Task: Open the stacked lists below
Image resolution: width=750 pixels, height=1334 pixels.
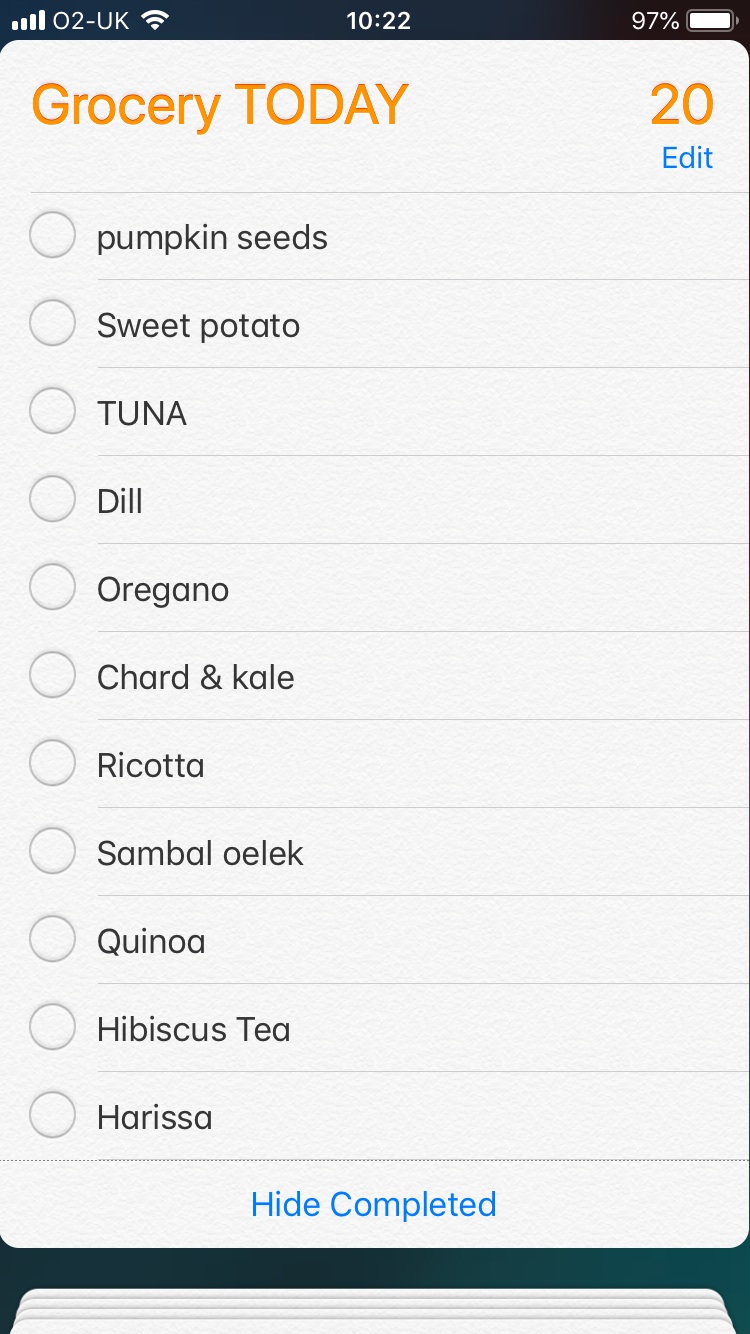Action: [x=374, y=1312]
